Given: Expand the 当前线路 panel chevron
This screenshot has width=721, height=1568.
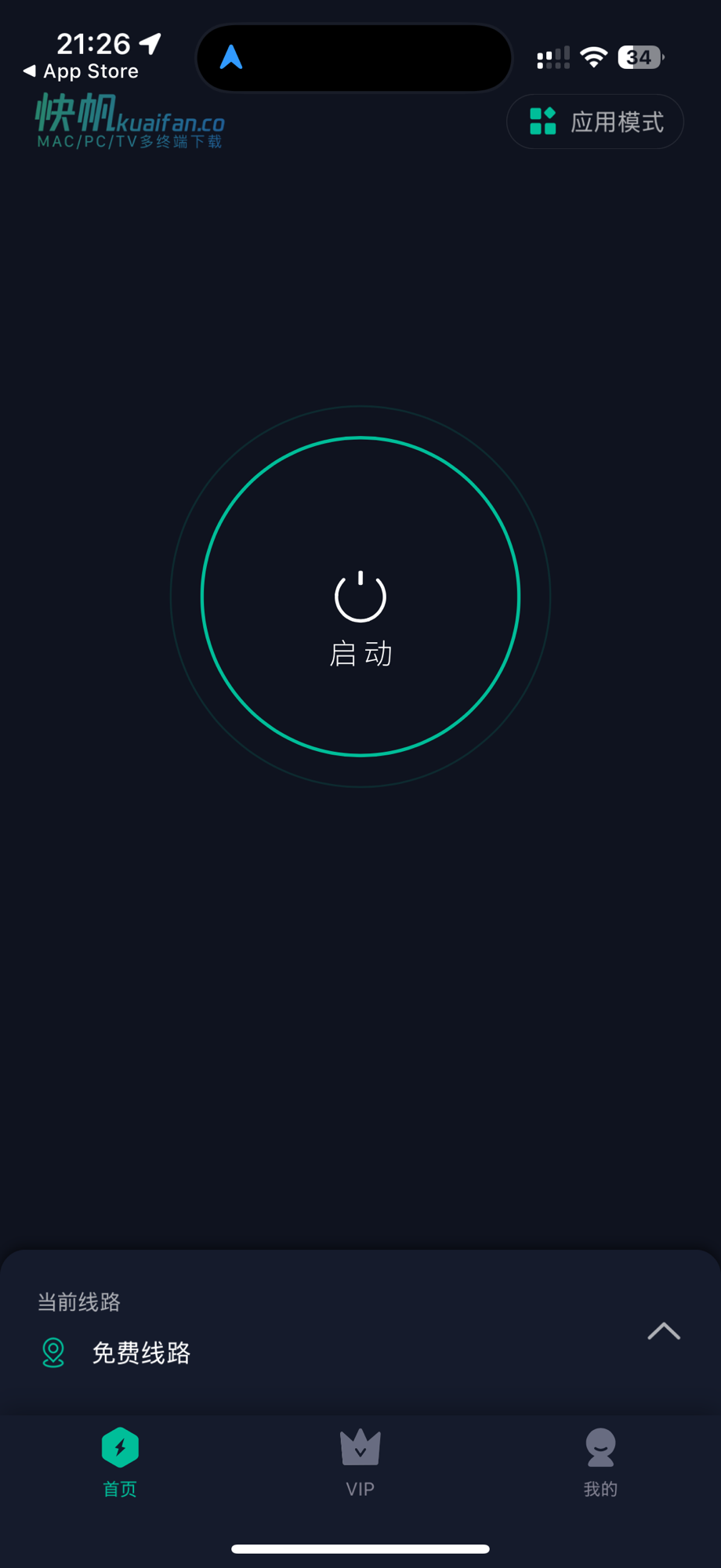Looking at the screenshot, I should pos(664,1331).
